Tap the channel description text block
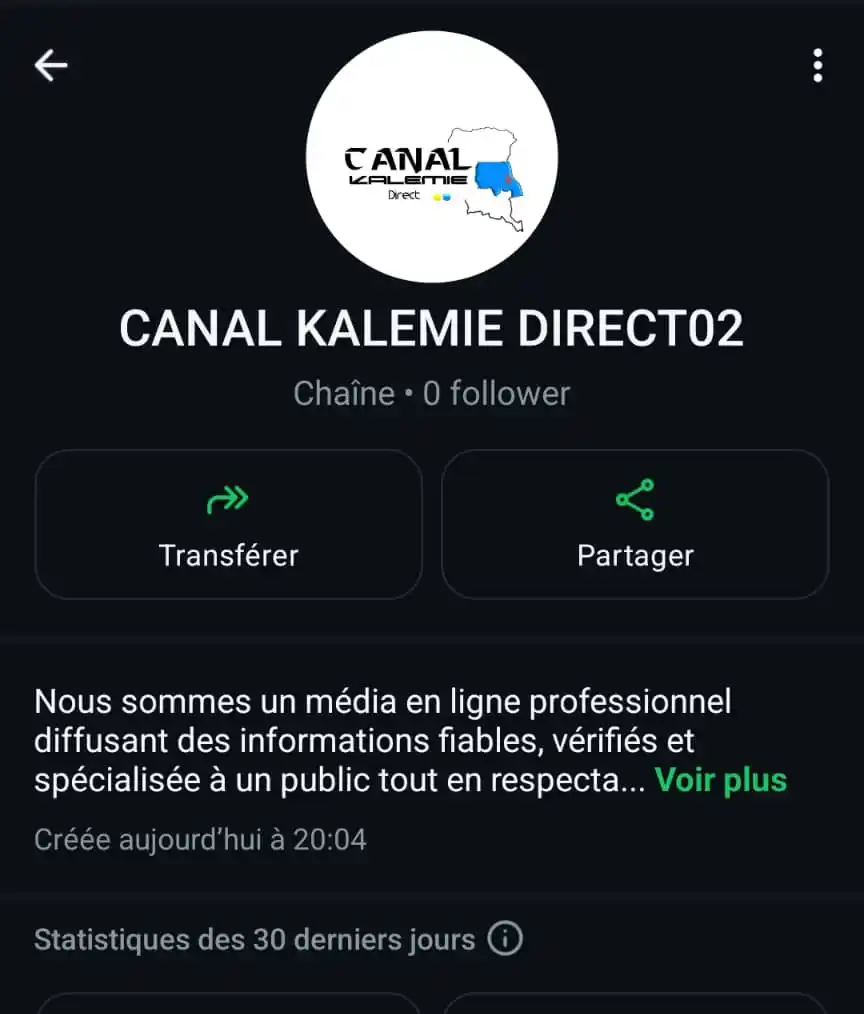The width and height of the screenshot is (864, 1014). point(400,740)
